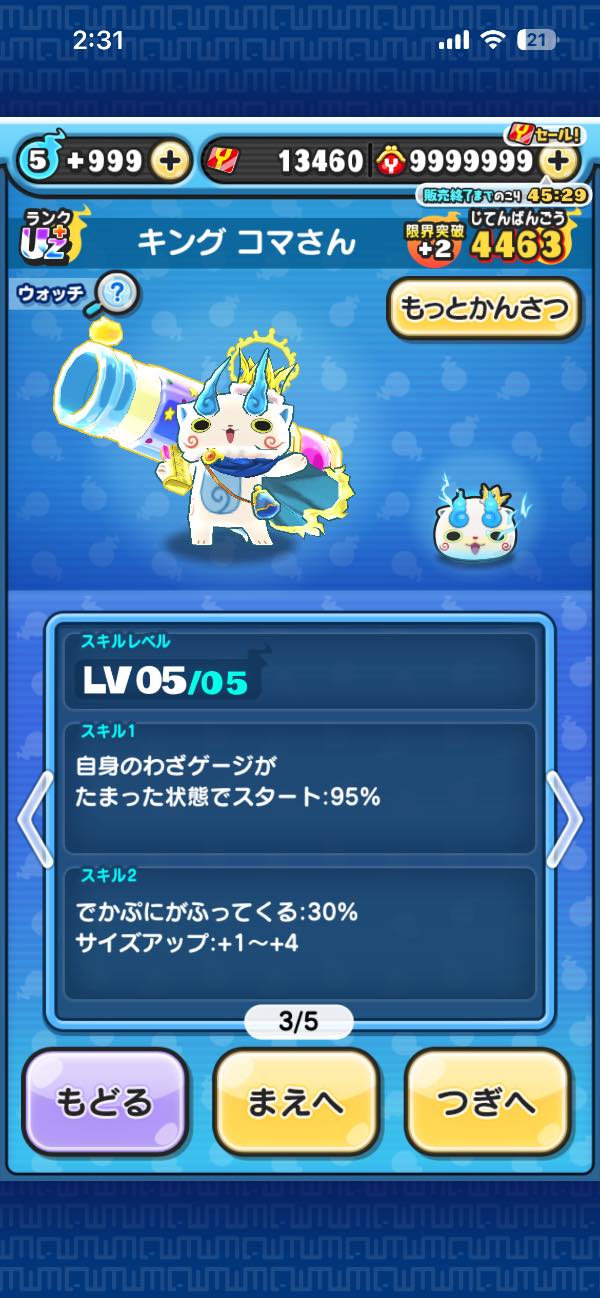The image size is (600, 1298).
Task: Select つぎへ to view next character
Action: coord(488,1101)
